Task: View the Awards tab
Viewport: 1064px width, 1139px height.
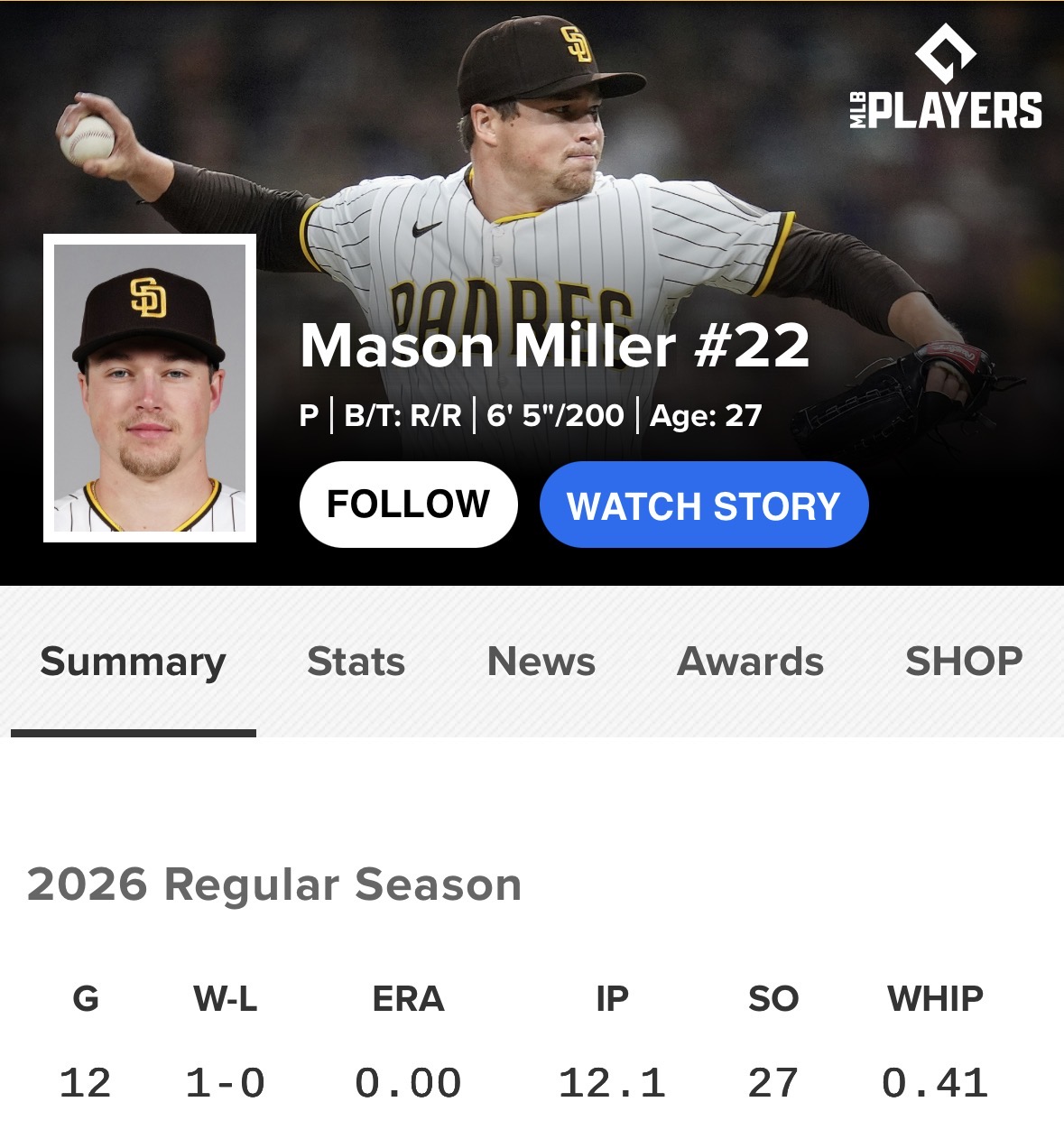Action: [x=750, y=662]
